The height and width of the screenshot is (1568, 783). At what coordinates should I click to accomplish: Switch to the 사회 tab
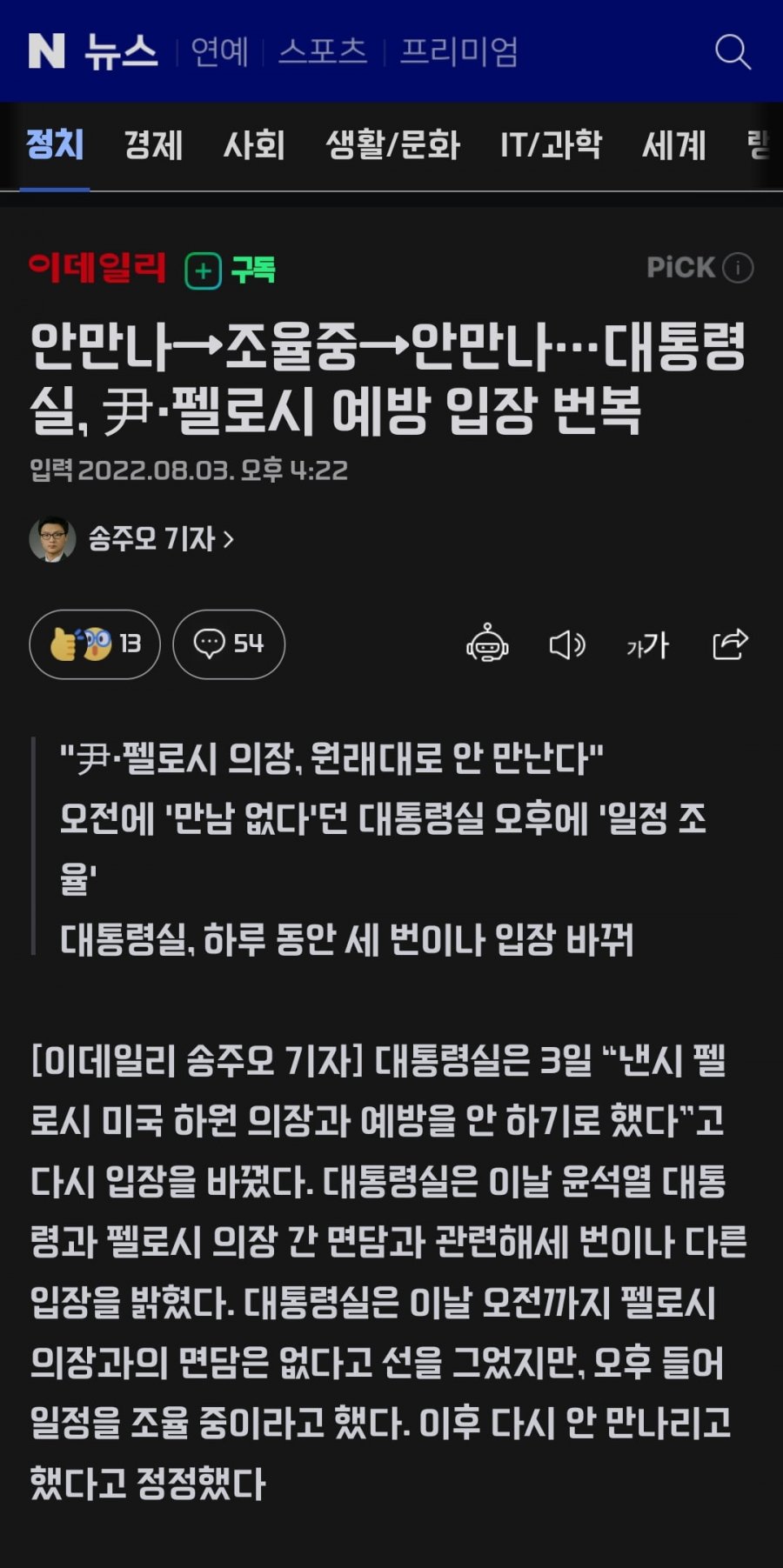254,145
